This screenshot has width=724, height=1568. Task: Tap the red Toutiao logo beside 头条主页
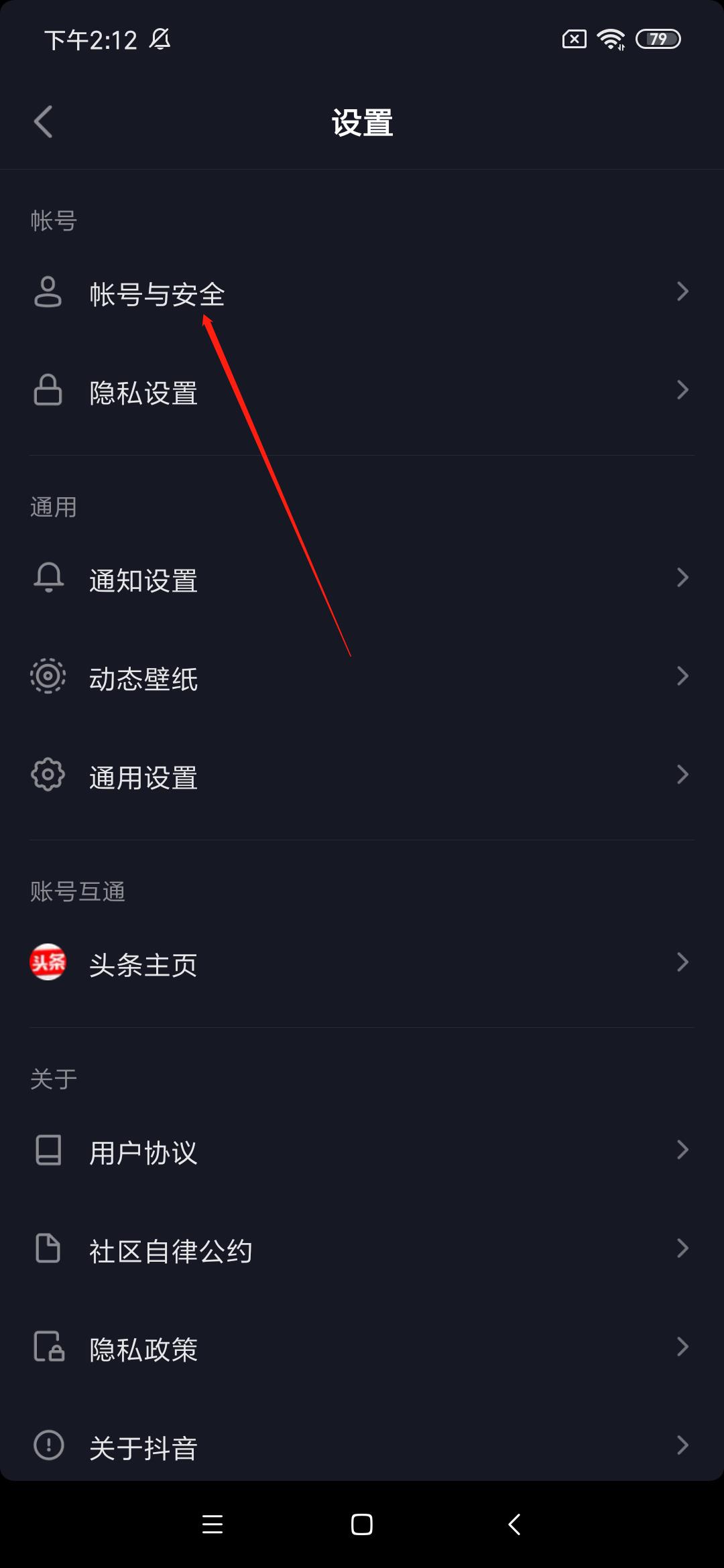coord(47,964)
